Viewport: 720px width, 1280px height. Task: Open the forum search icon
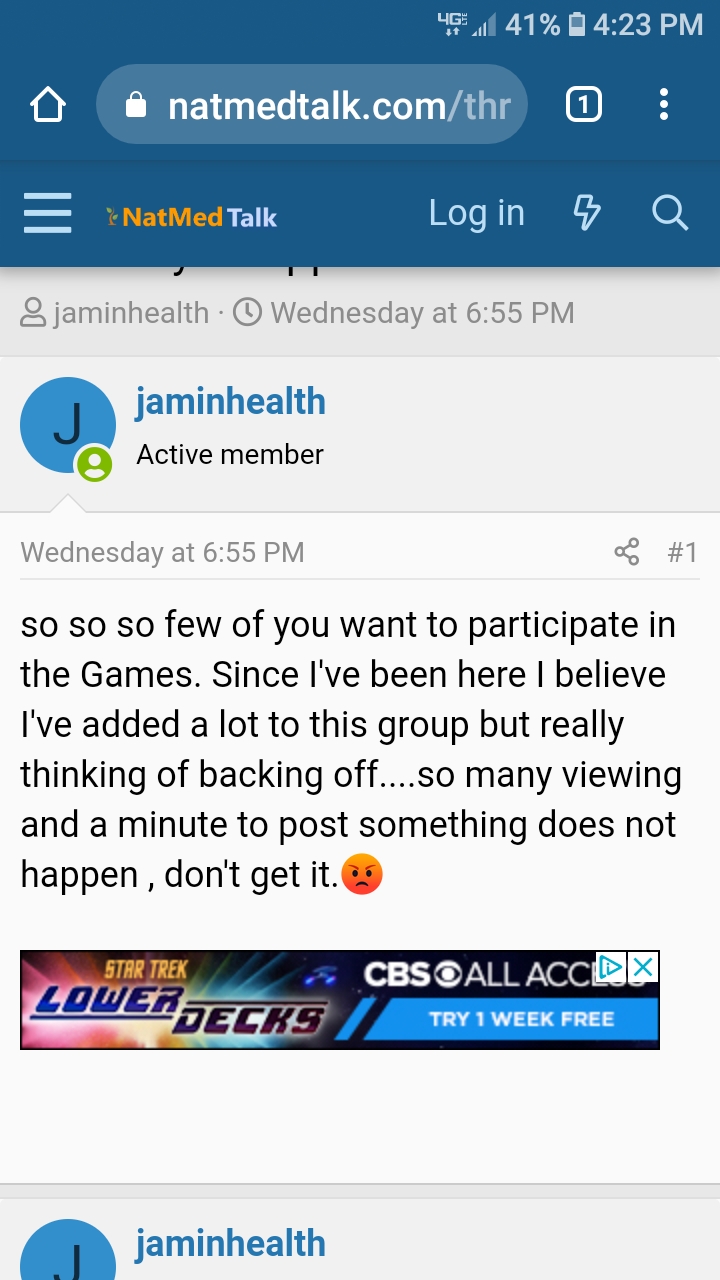[669, 213]
